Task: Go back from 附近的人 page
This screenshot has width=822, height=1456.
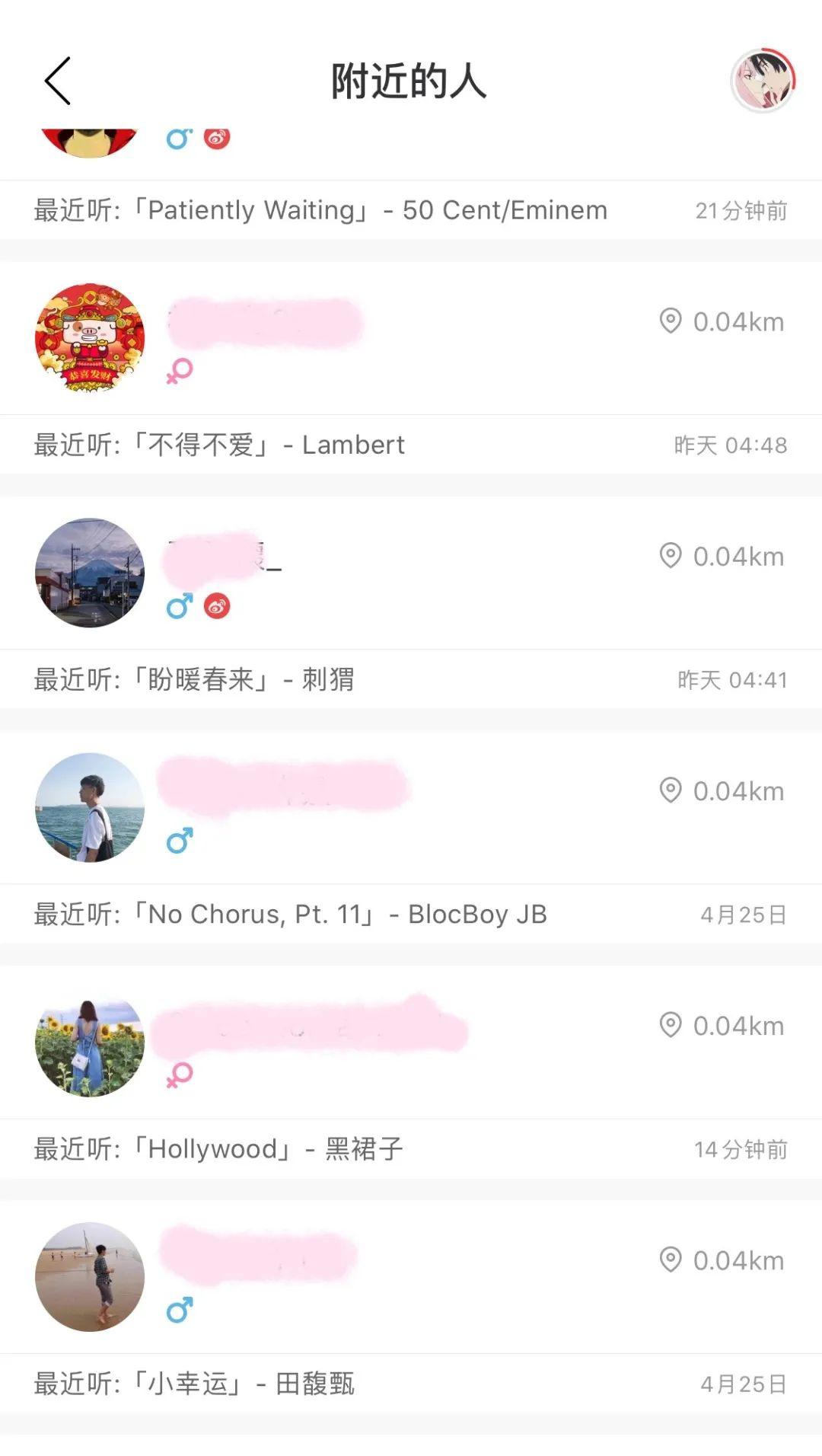Action: point(58,81)
